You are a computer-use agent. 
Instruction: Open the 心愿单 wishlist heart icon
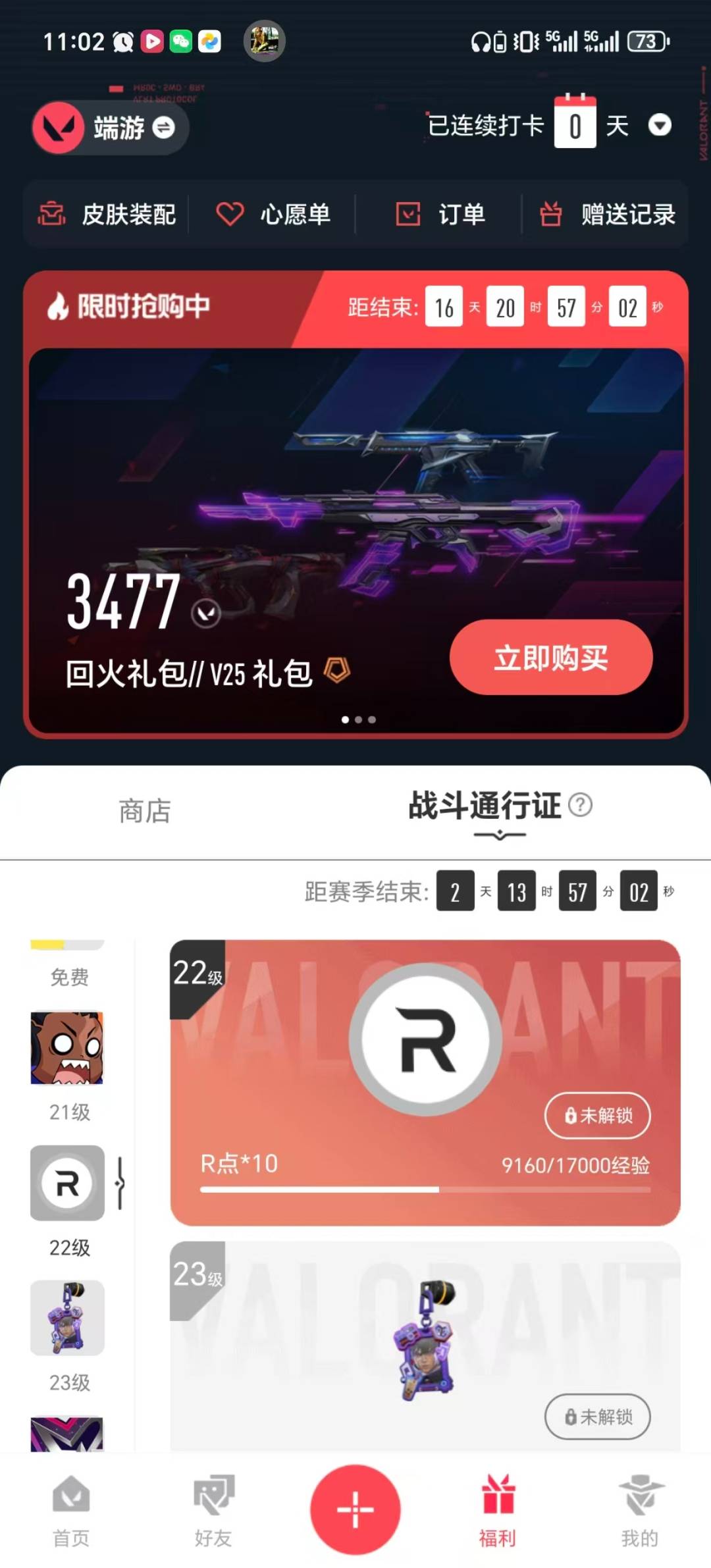228,214
